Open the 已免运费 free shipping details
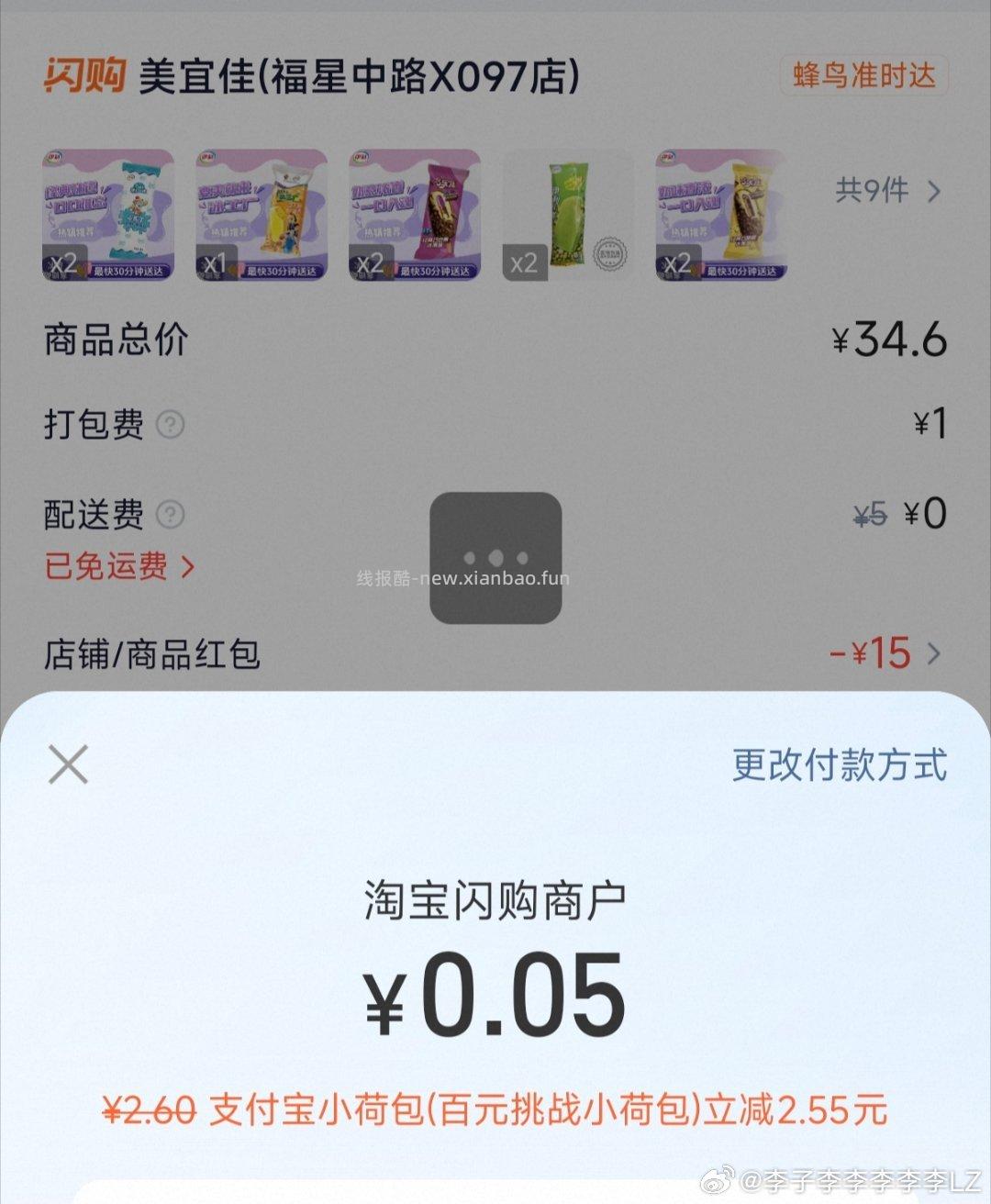This screenshot has height=1204, width=991. (104, 569)
